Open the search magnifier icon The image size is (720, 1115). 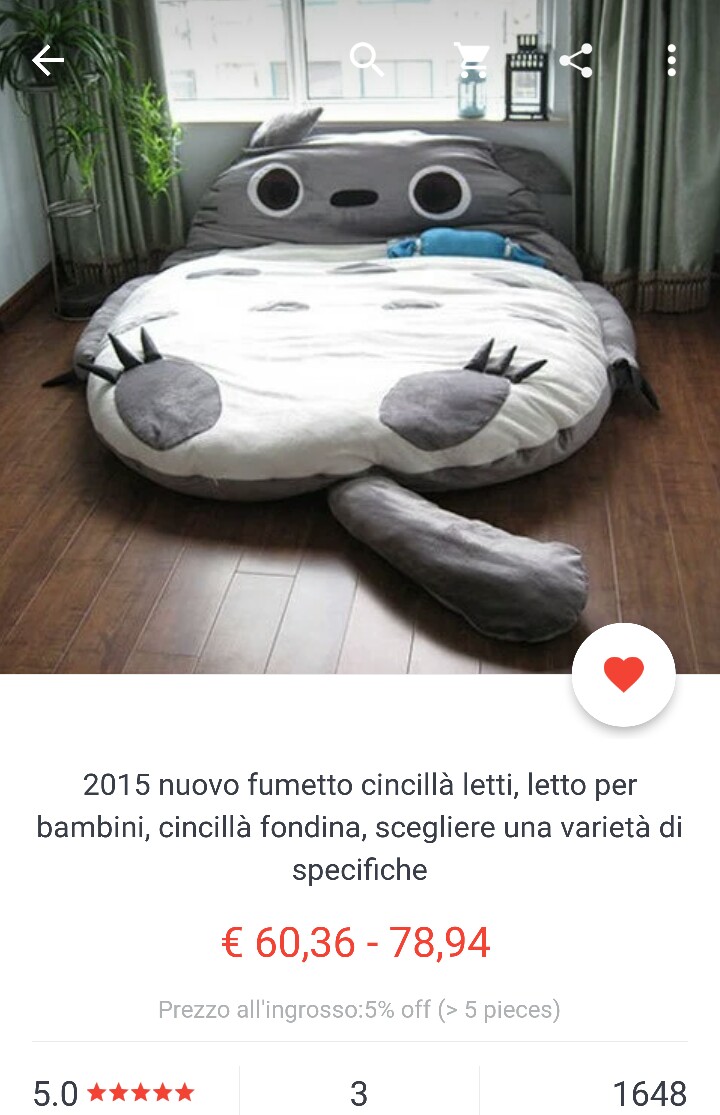pos(367,59)
